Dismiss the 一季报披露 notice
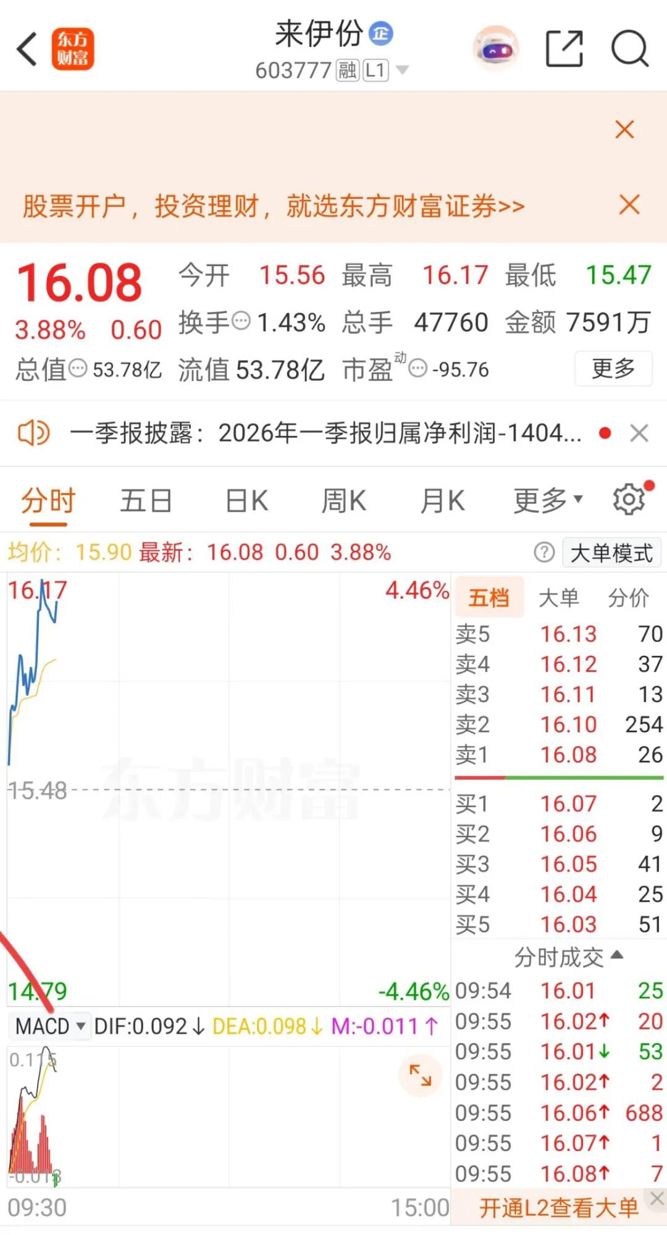The image size is (667, 1235). [x=639, y=433]
